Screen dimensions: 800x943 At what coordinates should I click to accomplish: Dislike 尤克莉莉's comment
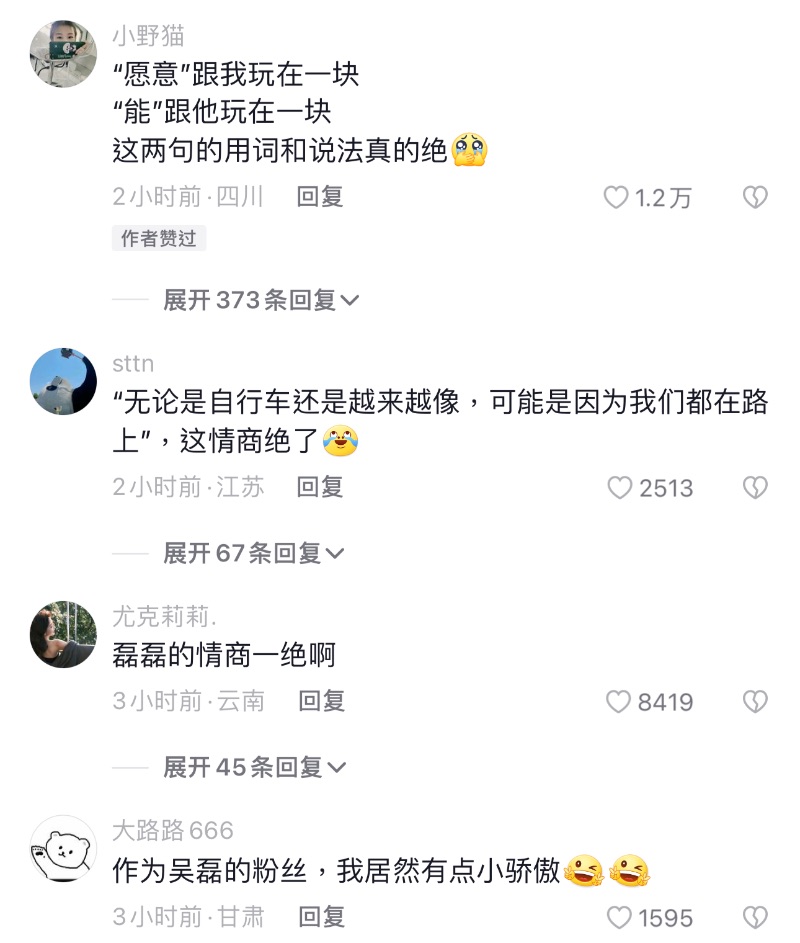point(754,703)
